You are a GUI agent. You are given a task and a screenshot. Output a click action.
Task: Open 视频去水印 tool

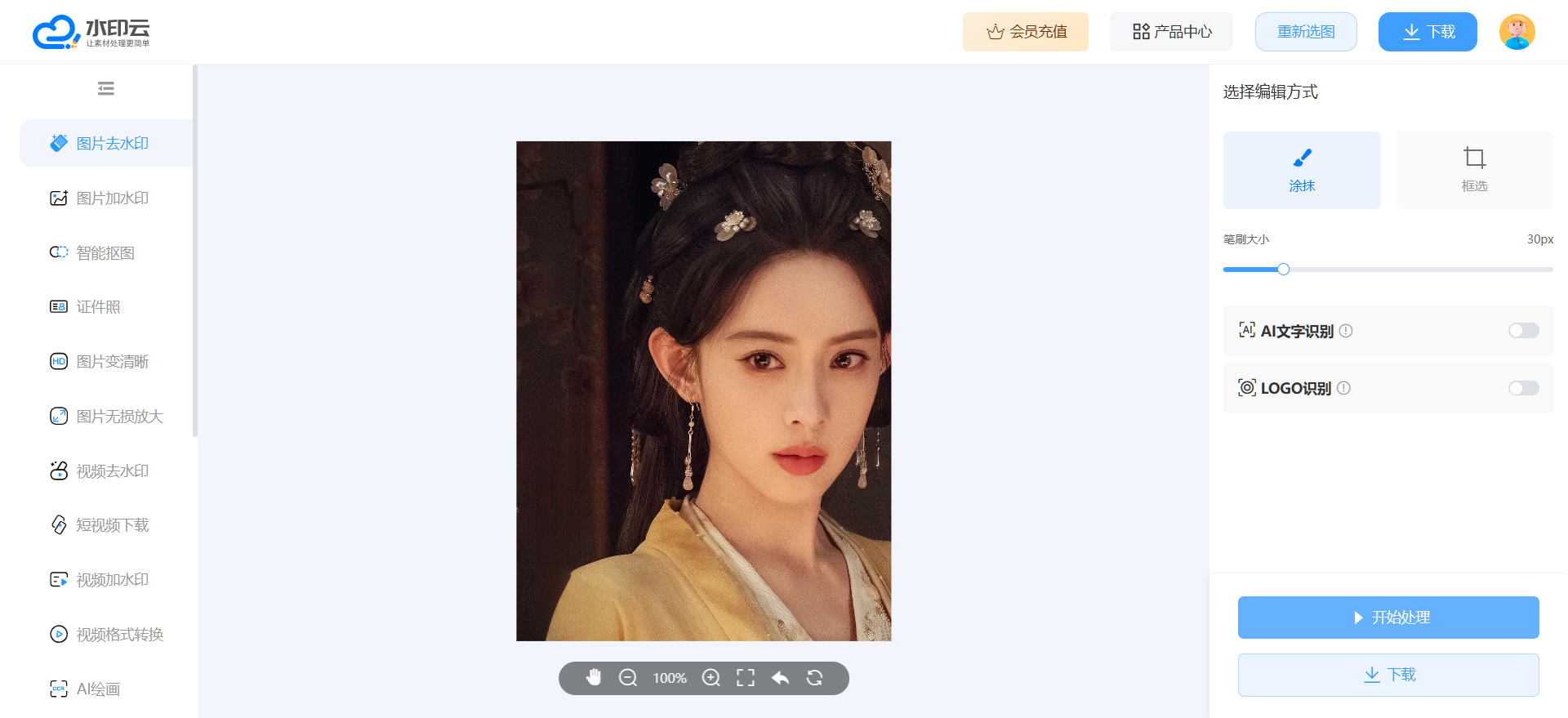click(112, 471)
